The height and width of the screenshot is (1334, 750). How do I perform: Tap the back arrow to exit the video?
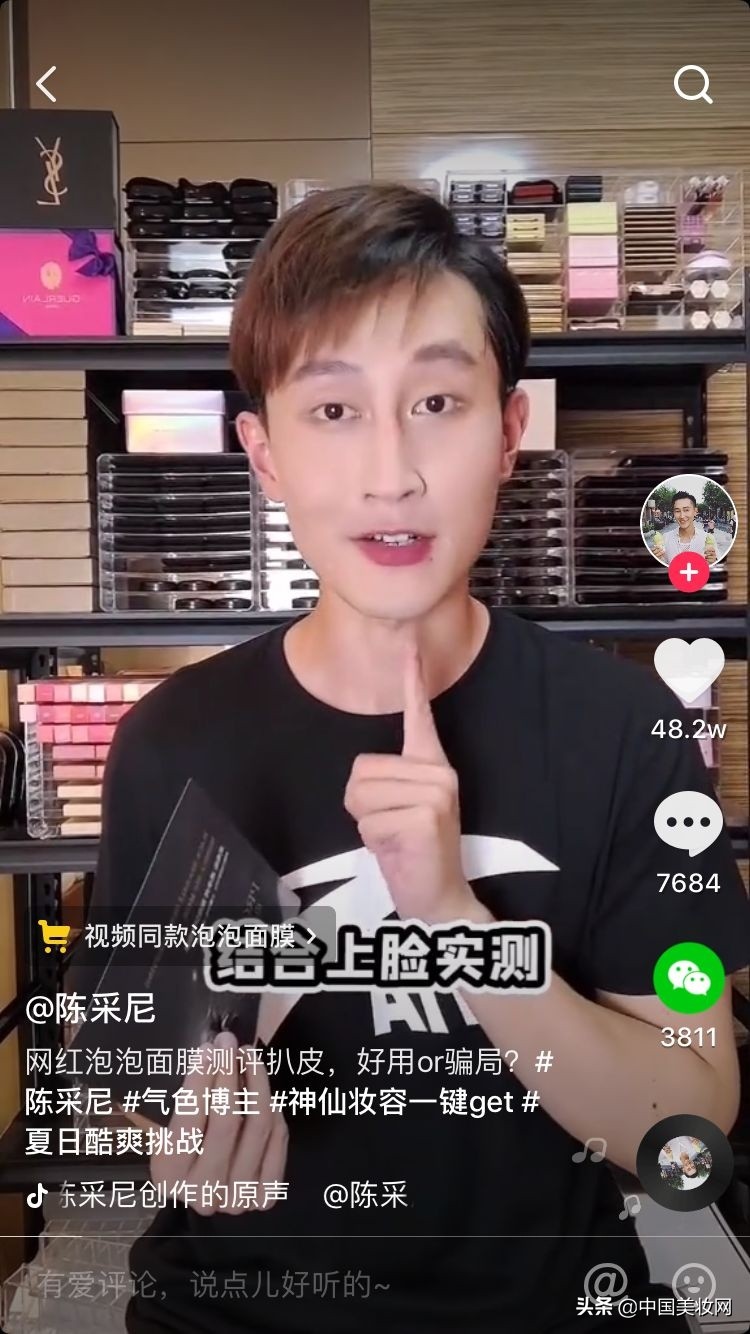pos(45,86)
